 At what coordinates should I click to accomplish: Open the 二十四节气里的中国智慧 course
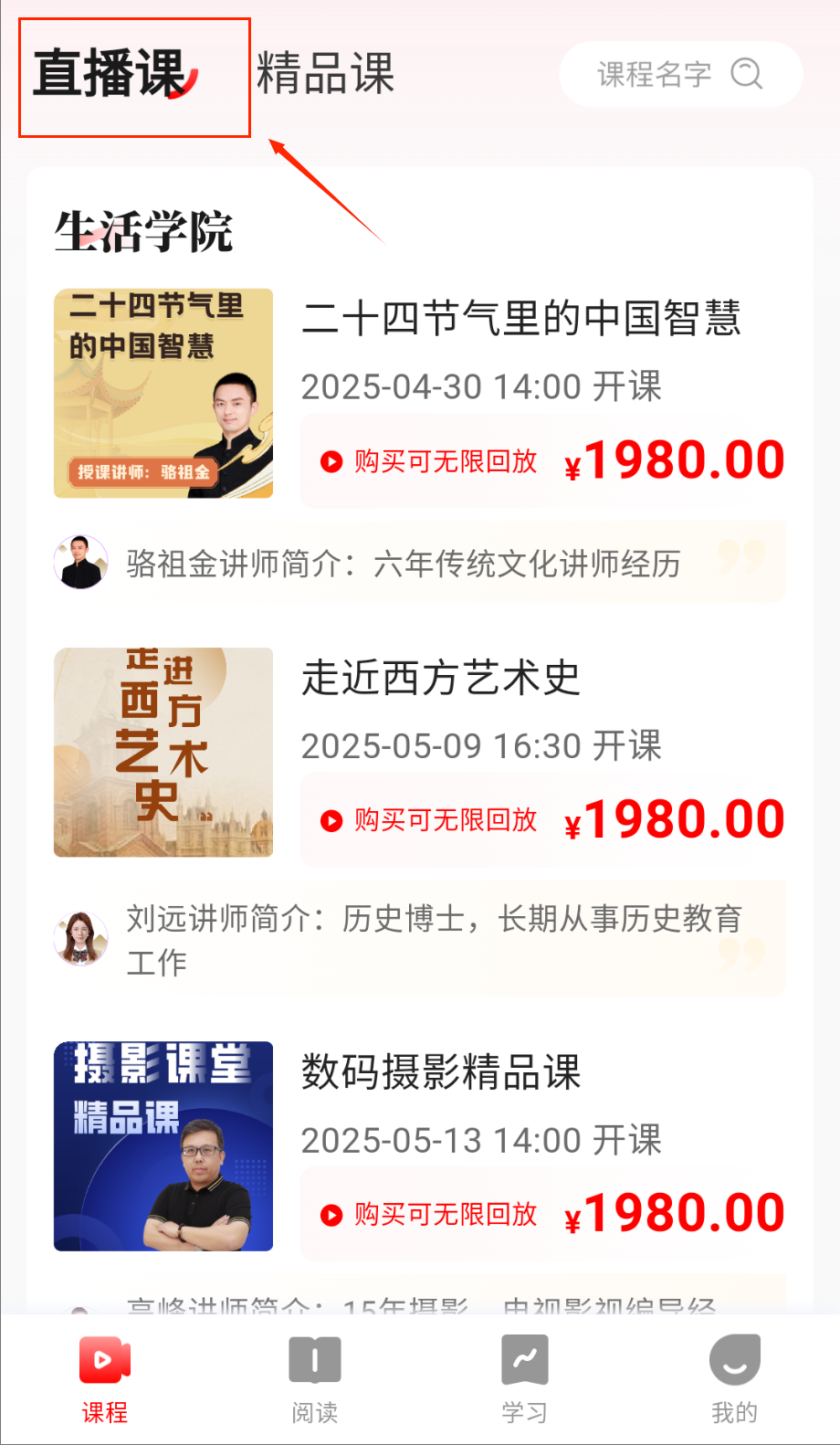coord(520,319)
